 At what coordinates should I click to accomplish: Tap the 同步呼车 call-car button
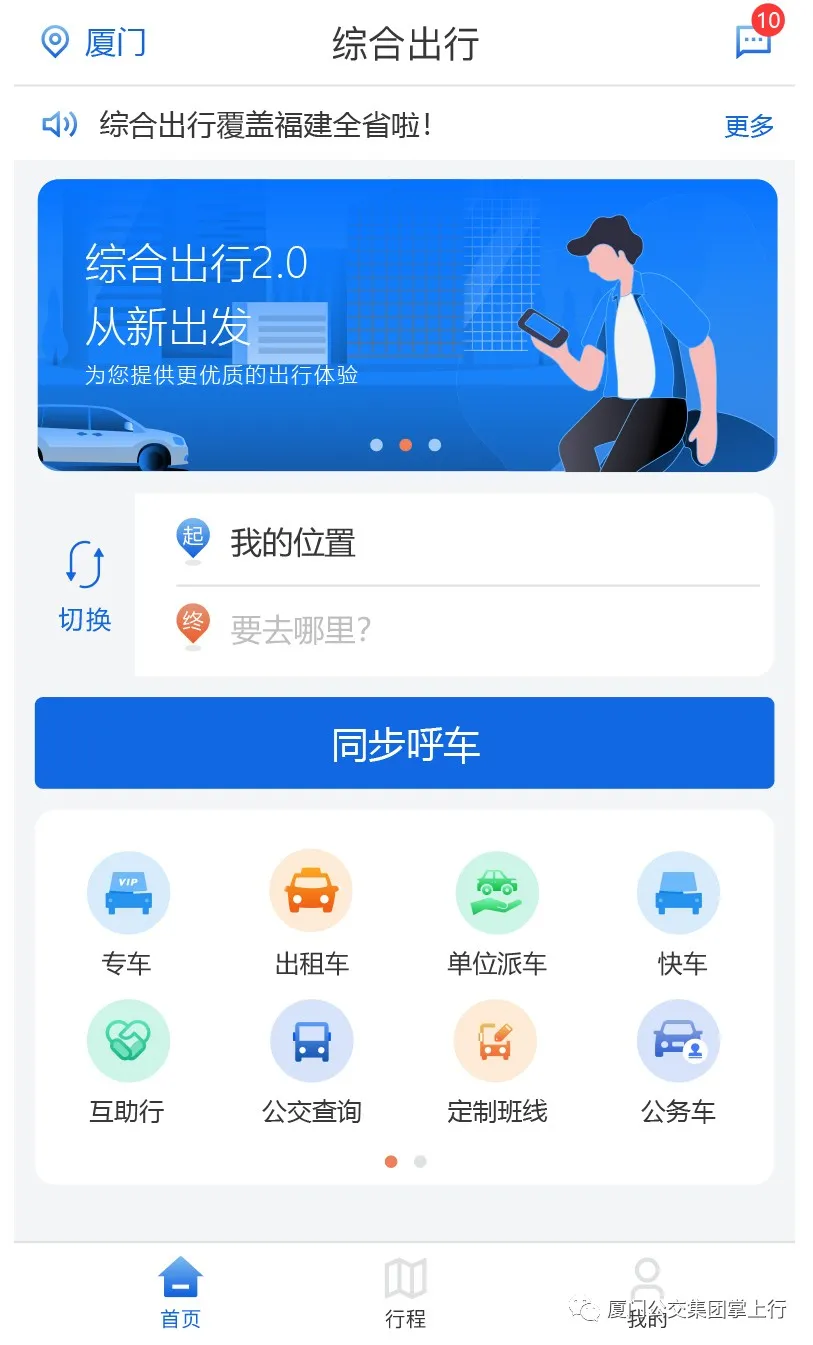(406, 742)
